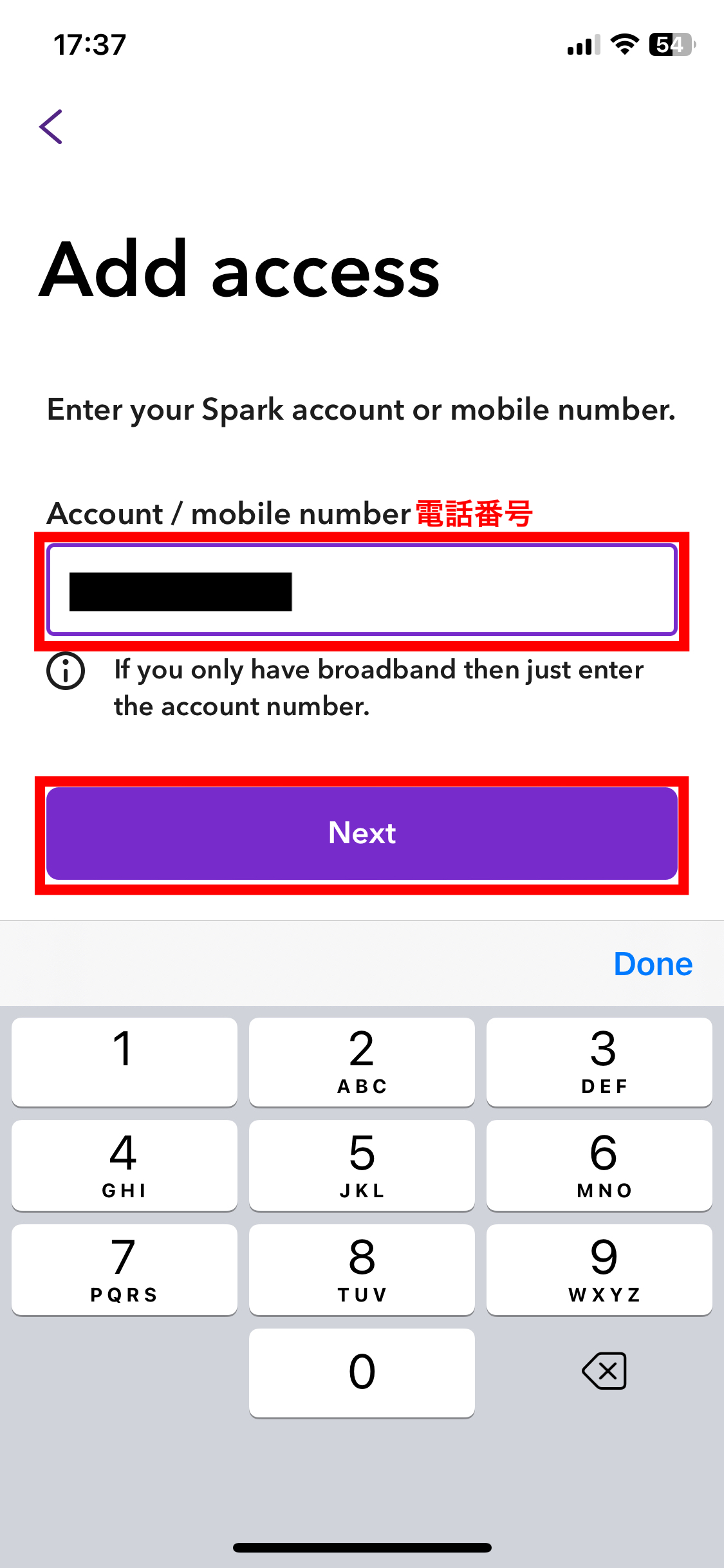
Task: Delete last digit with backspace key
Action: [604, 1371]
